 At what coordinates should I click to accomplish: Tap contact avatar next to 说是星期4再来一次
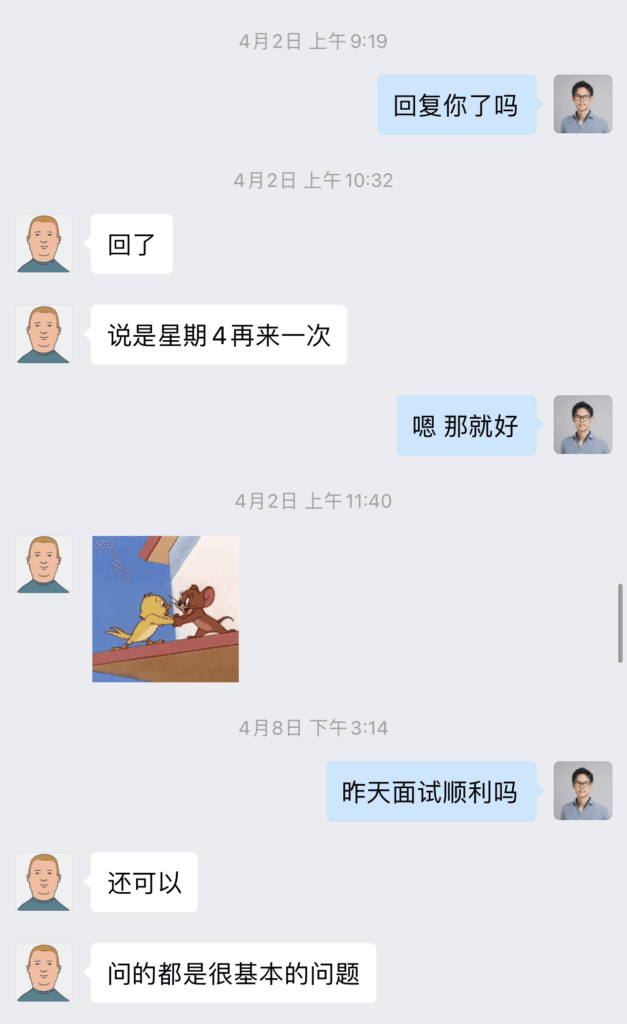click(x=44, y=334)
